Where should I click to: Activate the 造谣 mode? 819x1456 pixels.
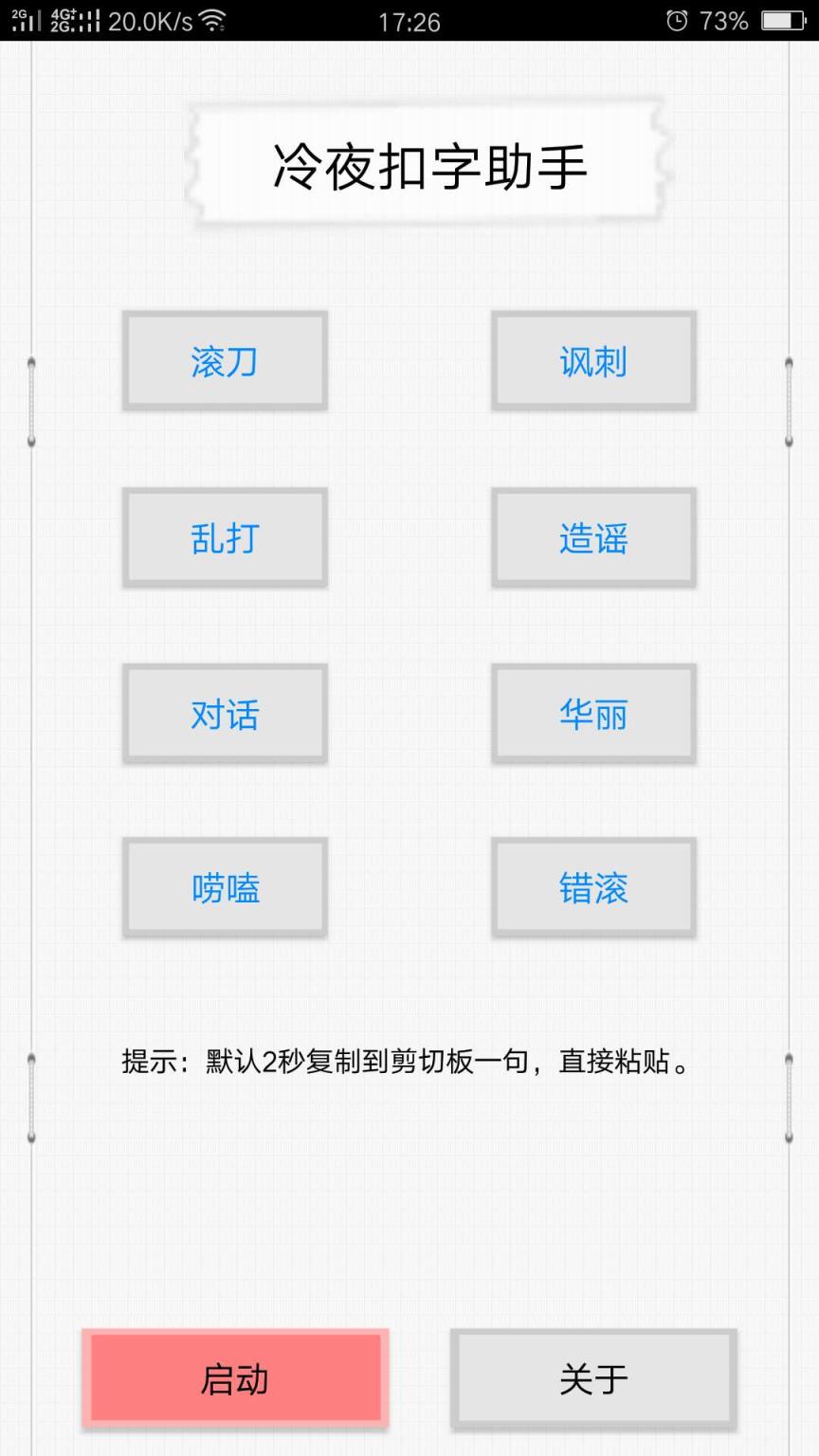coord(592,537)
